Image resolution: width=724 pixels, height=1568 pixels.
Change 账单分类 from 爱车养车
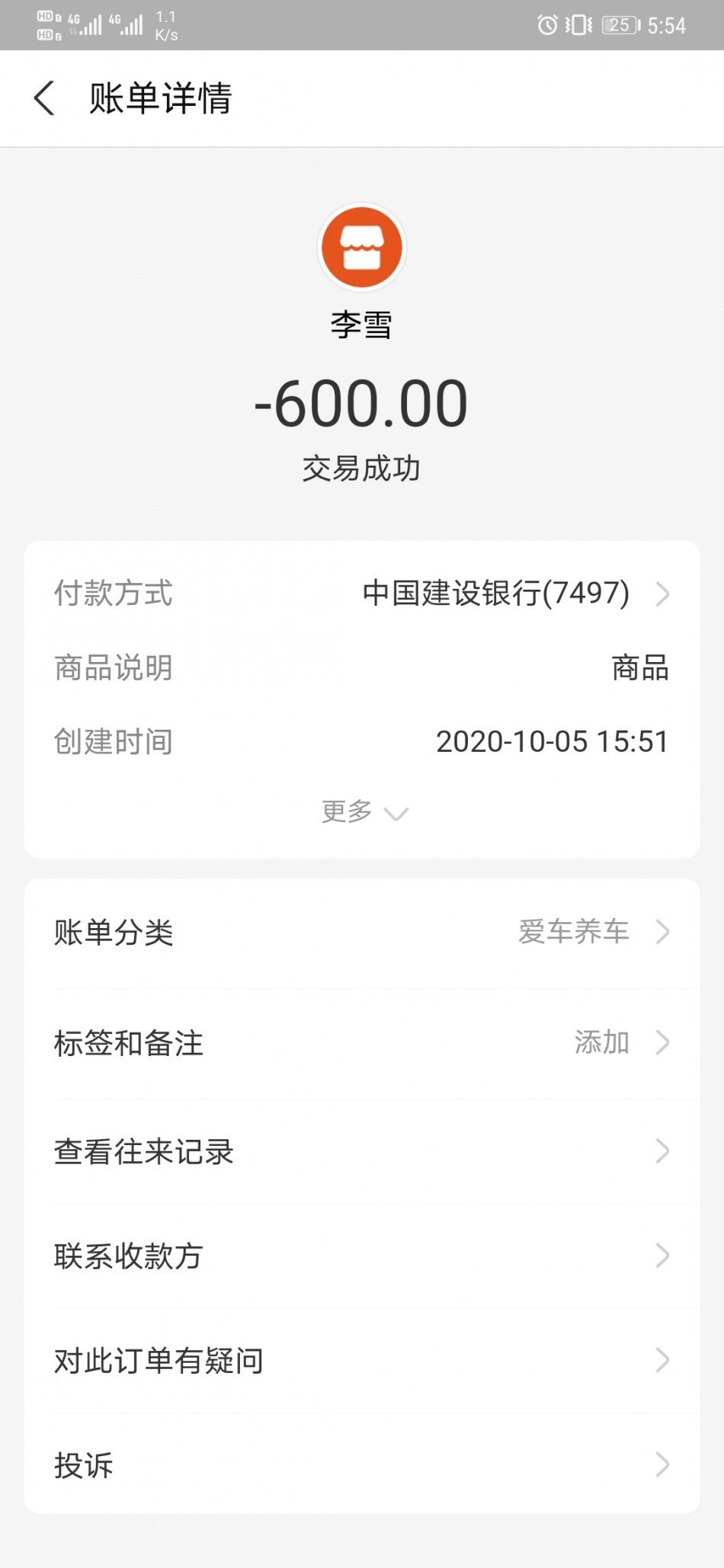pyautogui.click(x=362, y=933)
